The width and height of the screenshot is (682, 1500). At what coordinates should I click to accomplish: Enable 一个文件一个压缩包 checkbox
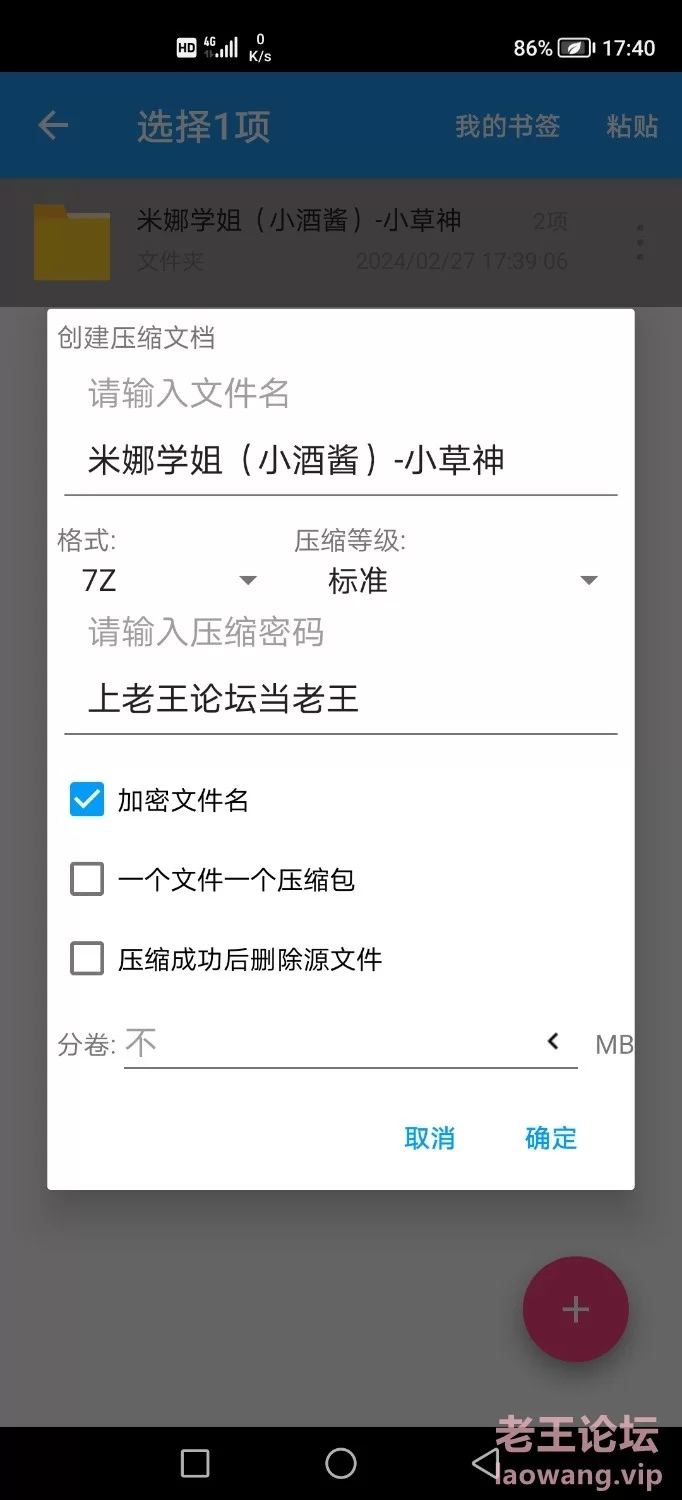pos(87,880)
